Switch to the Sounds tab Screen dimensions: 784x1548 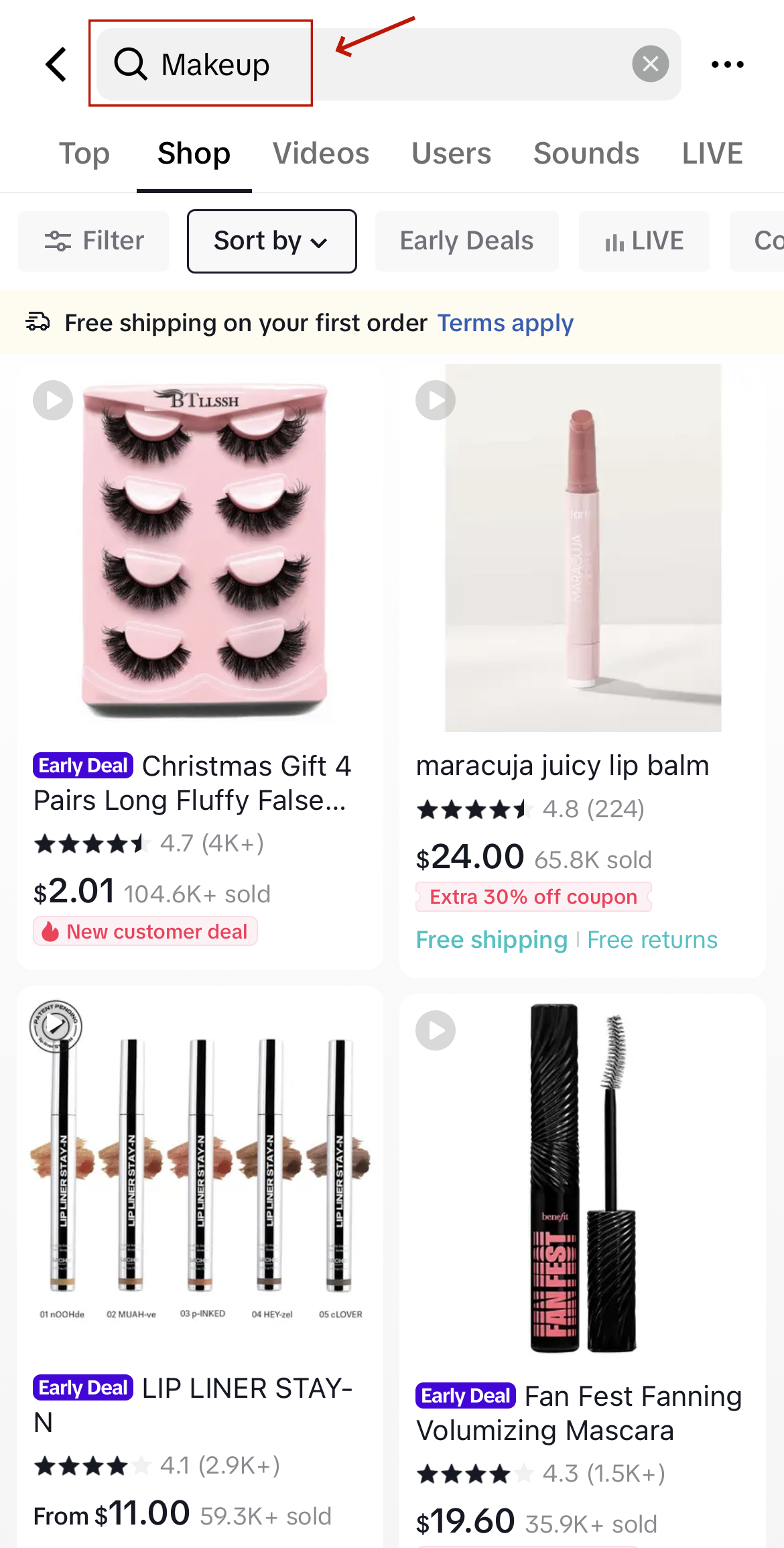click(586, 154)
